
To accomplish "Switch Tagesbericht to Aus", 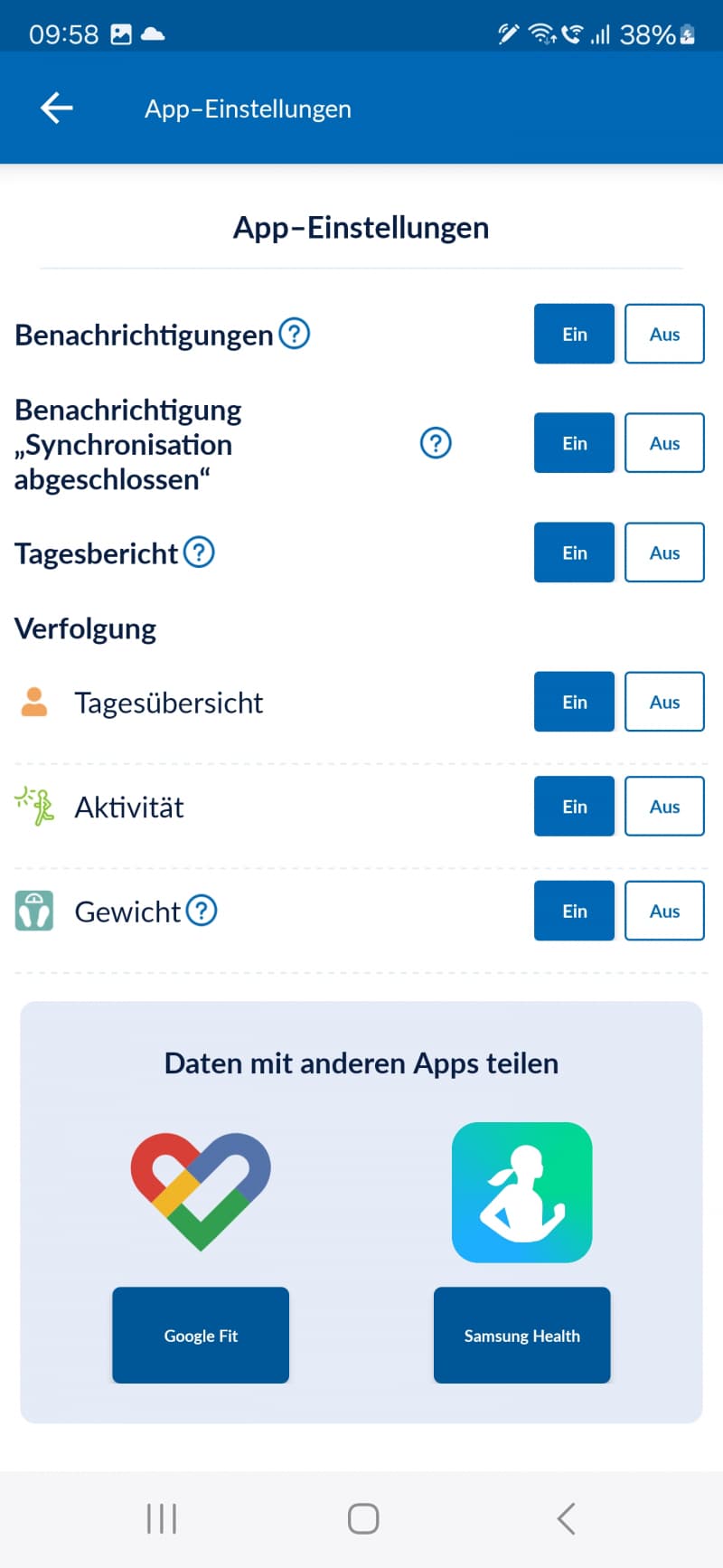I will 664,552.
